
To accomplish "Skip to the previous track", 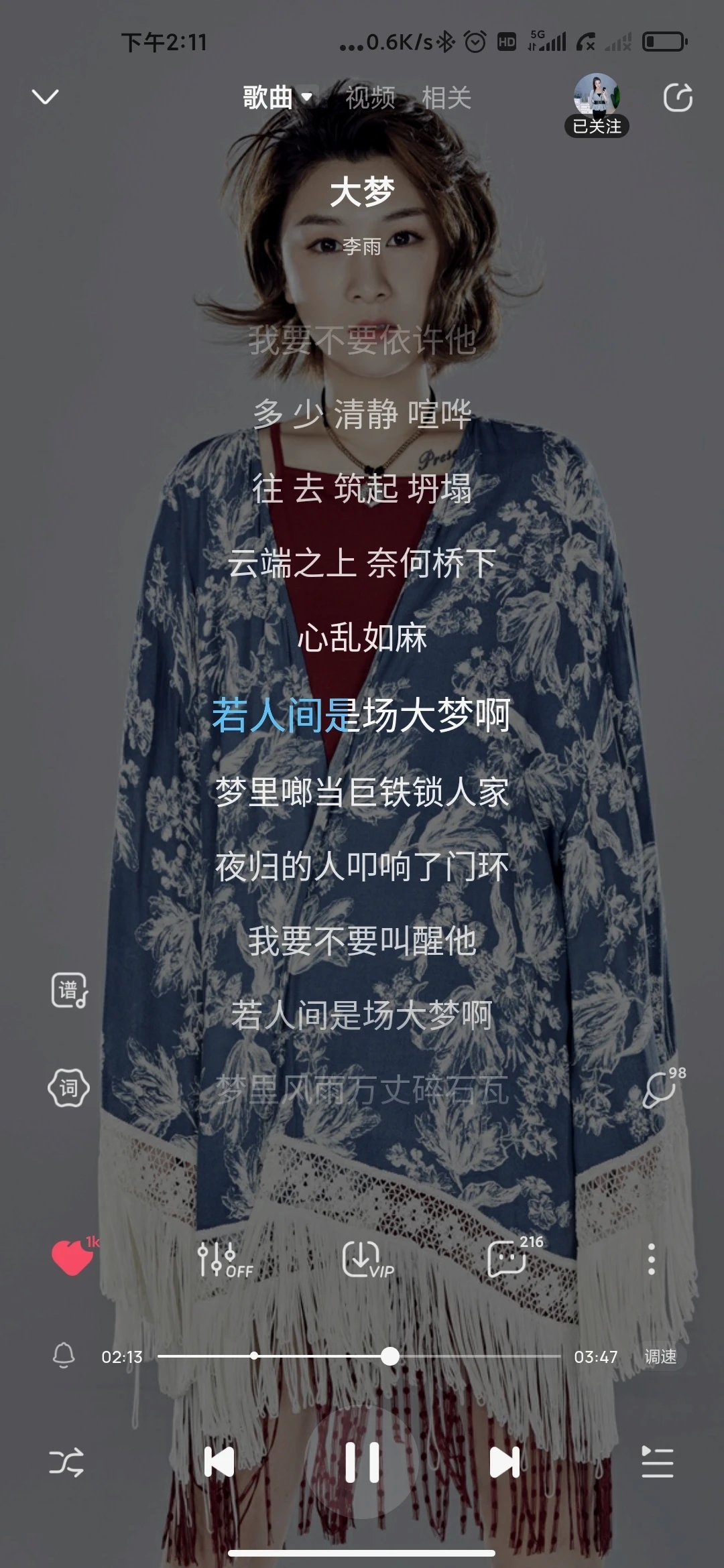I will pos(219,1462).
